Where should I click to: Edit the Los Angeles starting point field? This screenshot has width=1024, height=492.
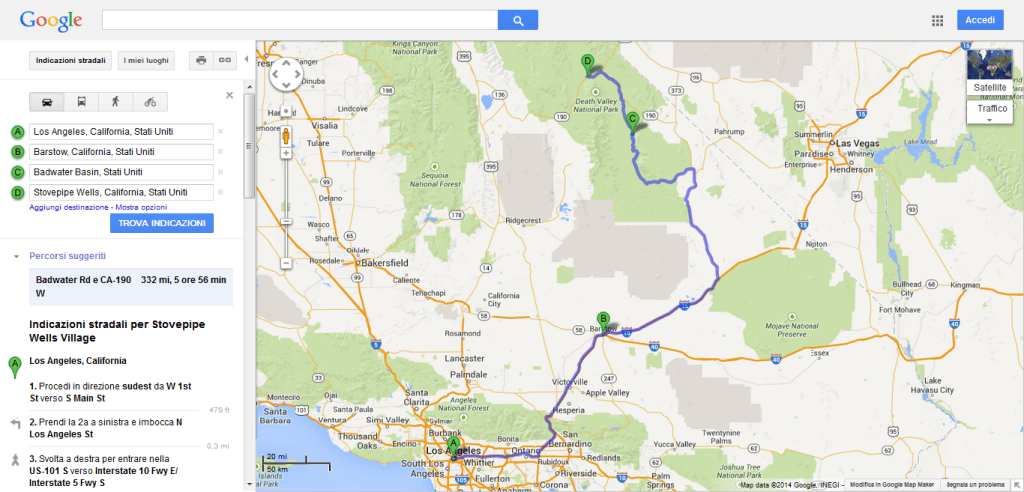120,131
